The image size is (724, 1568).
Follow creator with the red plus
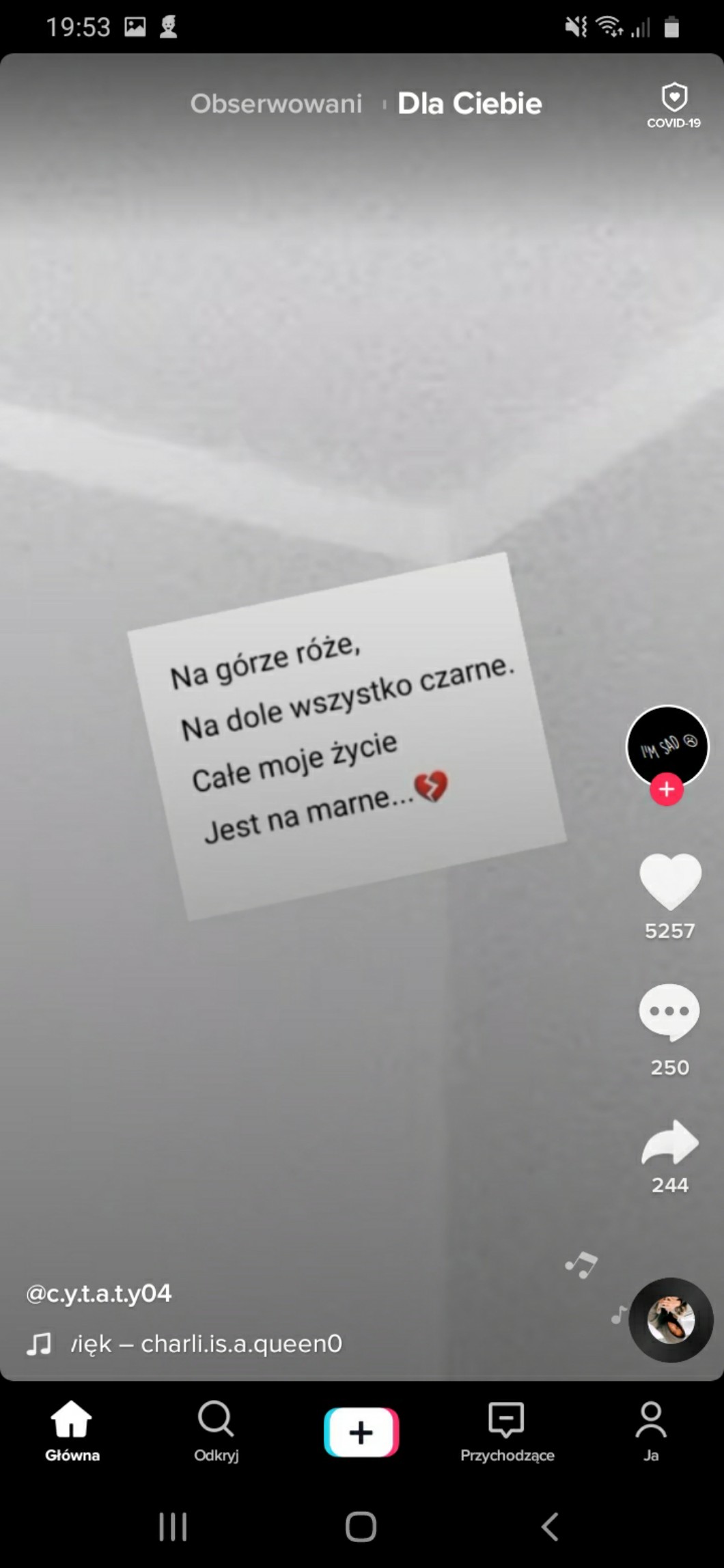tap(667, 789)
